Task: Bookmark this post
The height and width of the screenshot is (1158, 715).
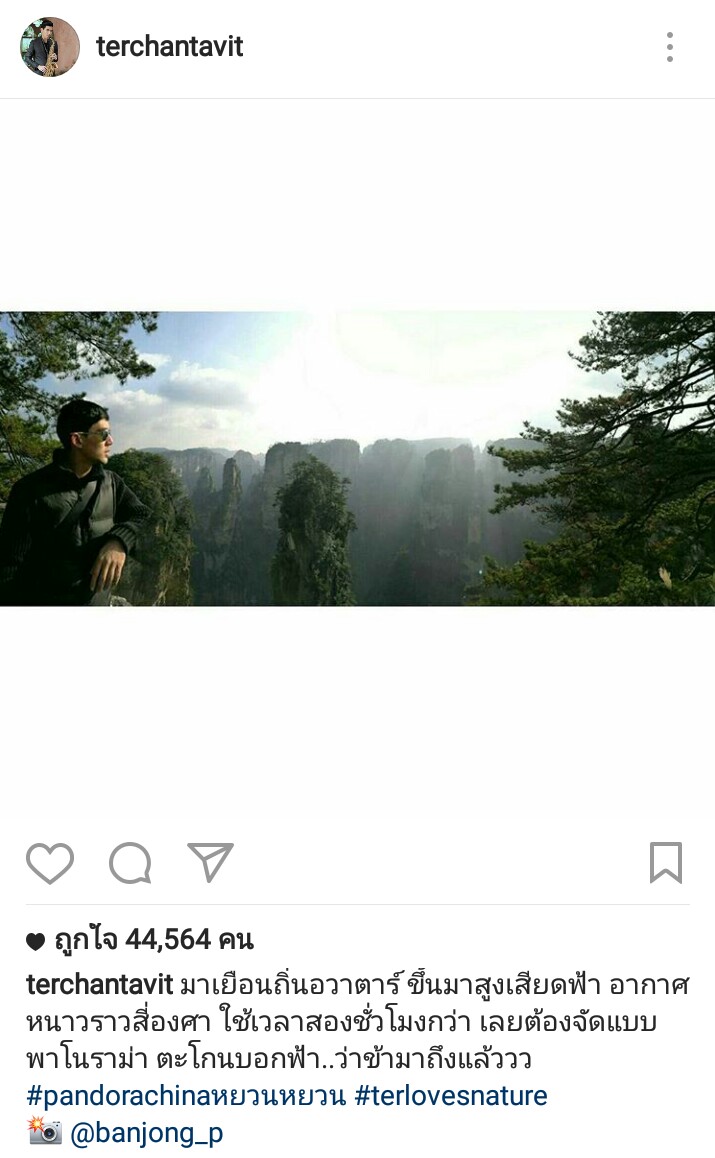Action: [x=666, y=863]
